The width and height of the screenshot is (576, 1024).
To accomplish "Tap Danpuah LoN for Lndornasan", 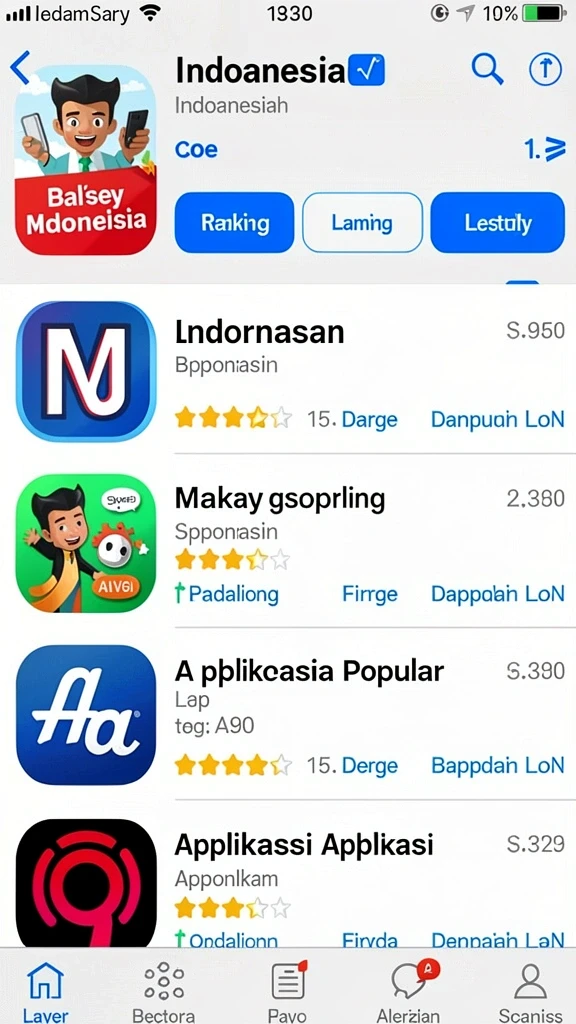I will [x=498, y=419].
